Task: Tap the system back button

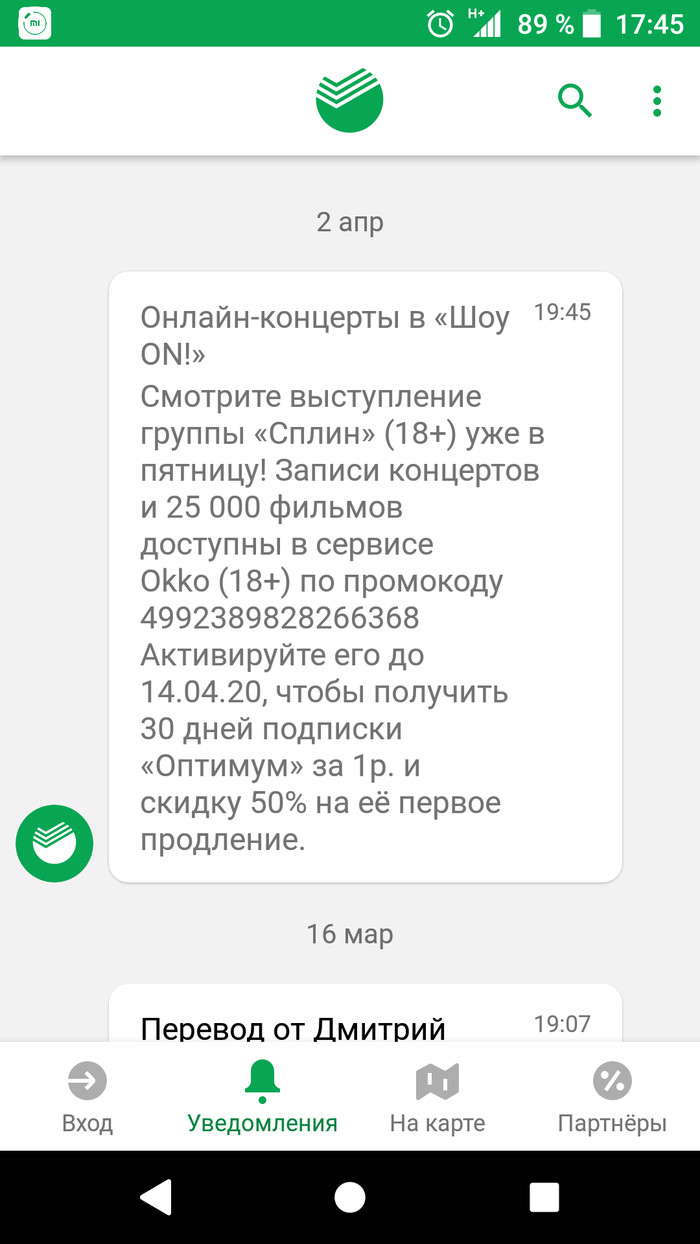Action: coord(156,1197)
